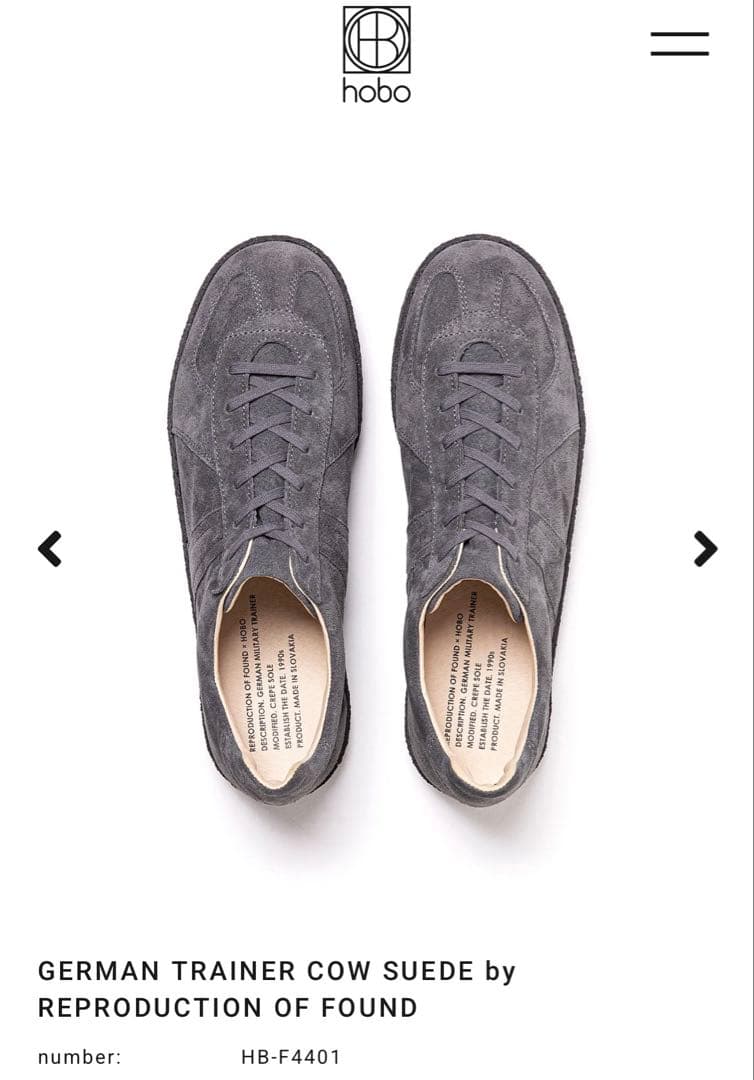The image size is (754, 1080).
Task: Open the hamburger menu
Action: [679, 44]
